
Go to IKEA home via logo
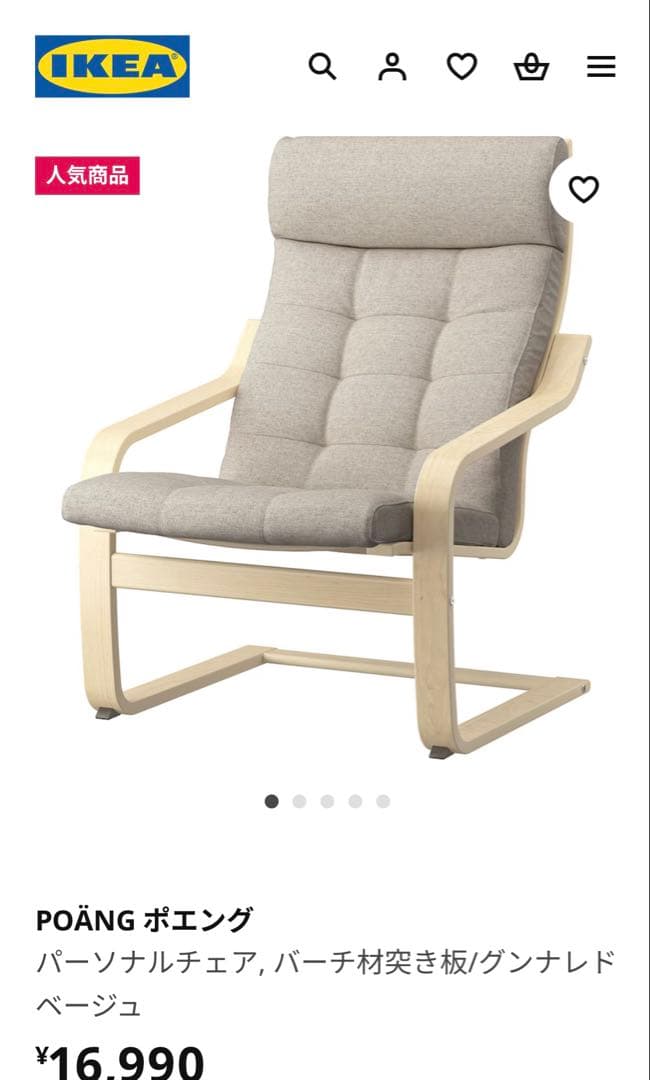[x=112, y=67]
